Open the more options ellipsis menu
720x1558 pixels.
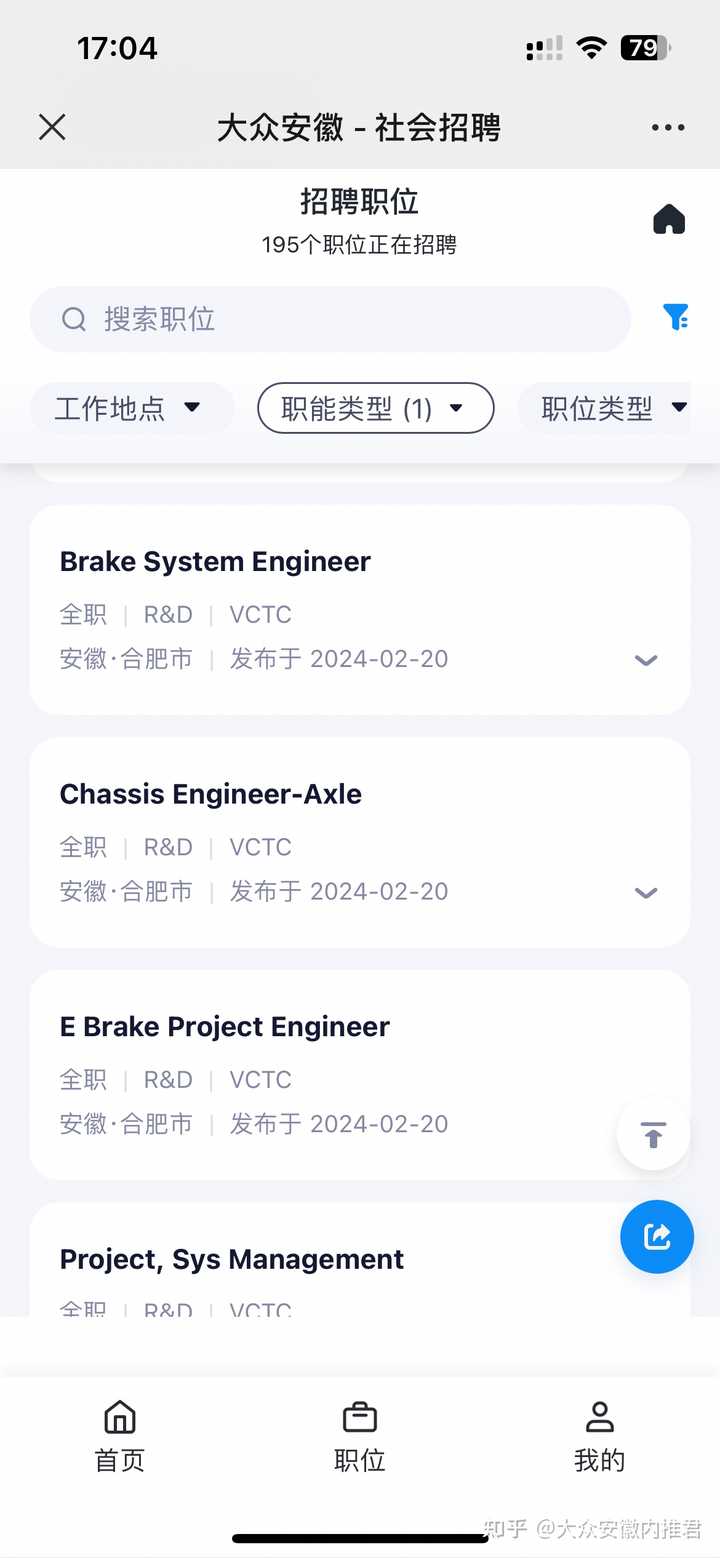[x=666, y=127]
